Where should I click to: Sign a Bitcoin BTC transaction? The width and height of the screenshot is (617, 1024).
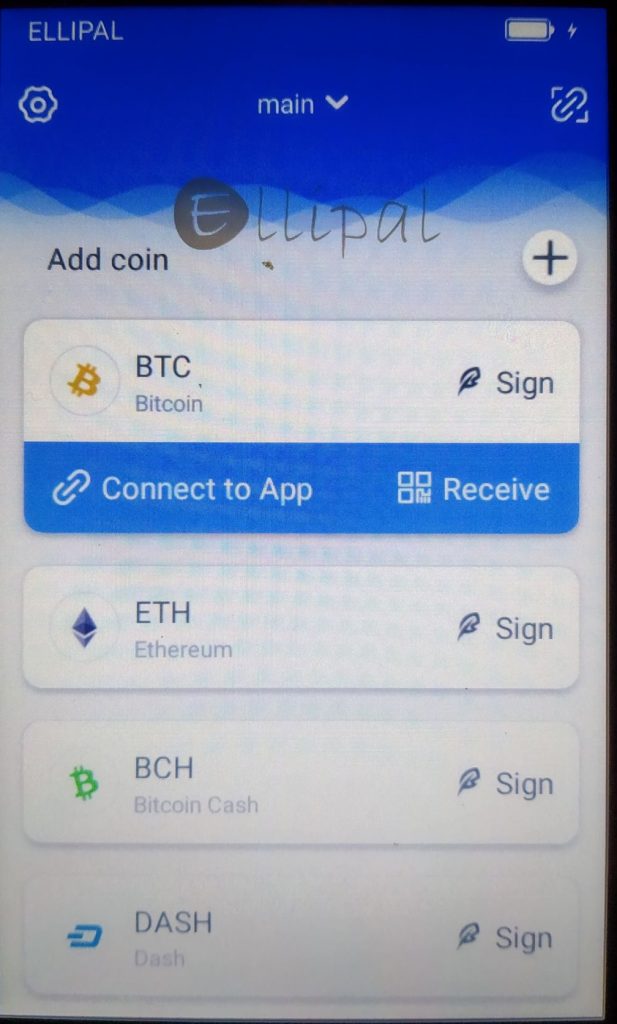pyautogui.click(x=505, y=383)
